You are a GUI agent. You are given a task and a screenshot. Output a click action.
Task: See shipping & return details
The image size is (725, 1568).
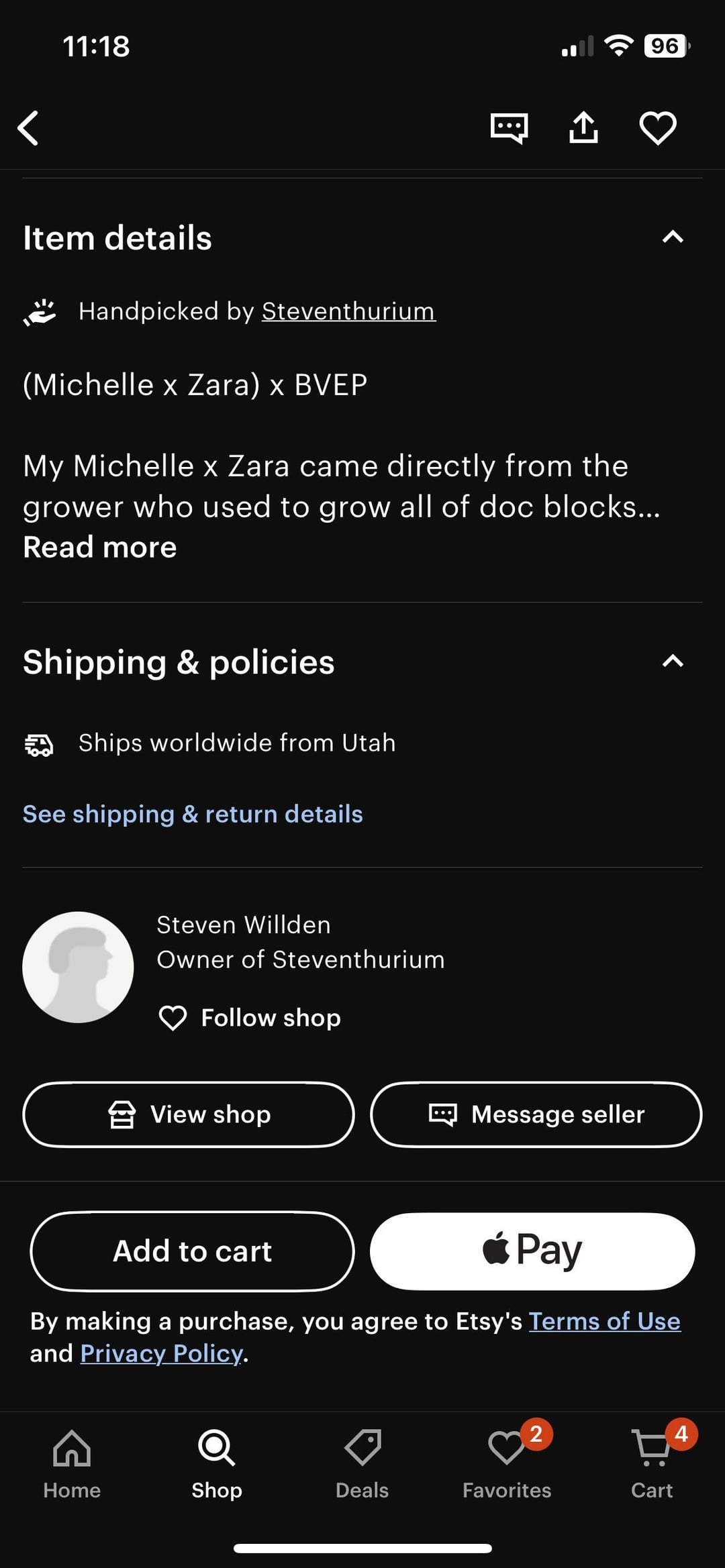click(x=193, y=814)
